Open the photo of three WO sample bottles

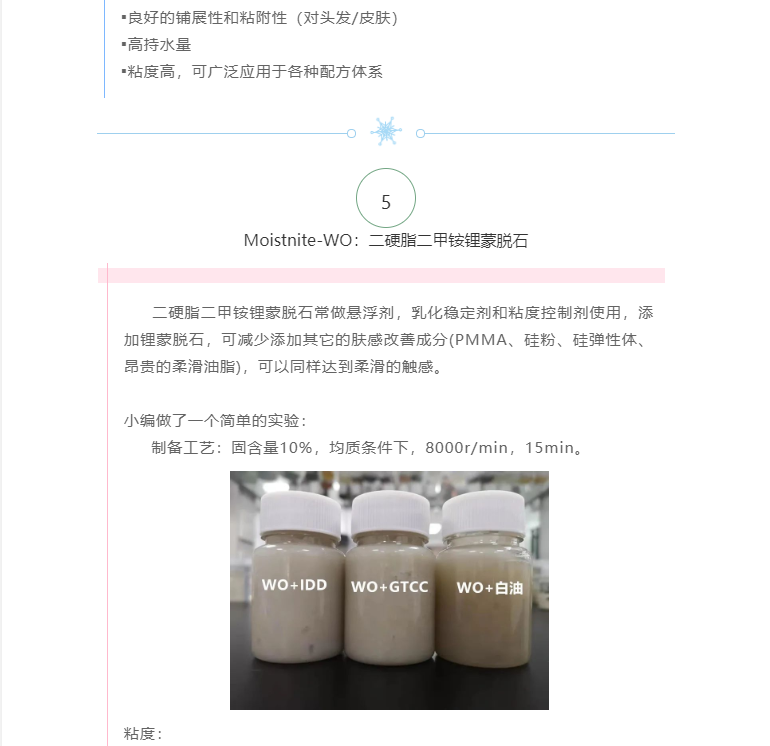click(x=389, y=590)
